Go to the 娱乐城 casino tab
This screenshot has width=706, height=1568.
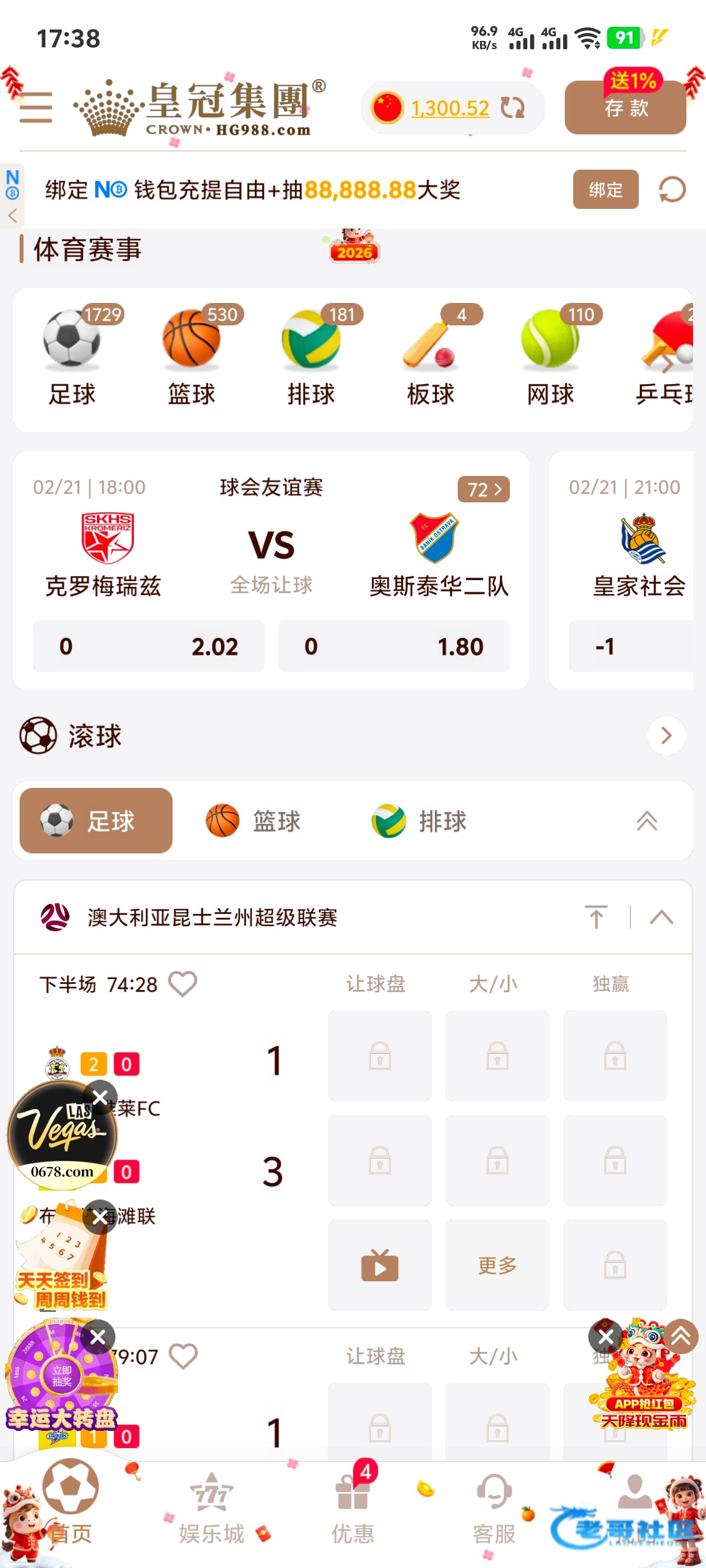click(211, 1508)
